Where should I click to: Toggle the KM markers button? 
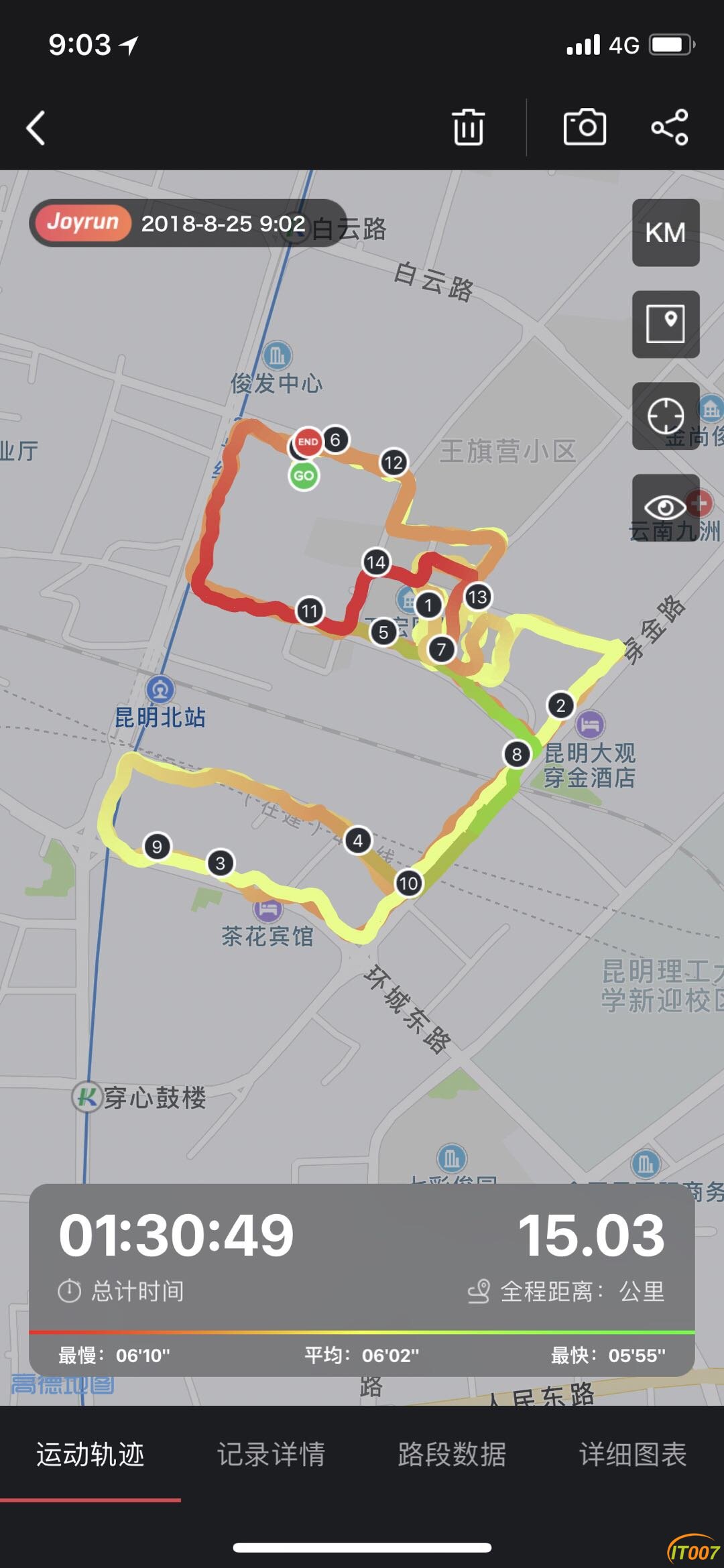click(665, 233)
